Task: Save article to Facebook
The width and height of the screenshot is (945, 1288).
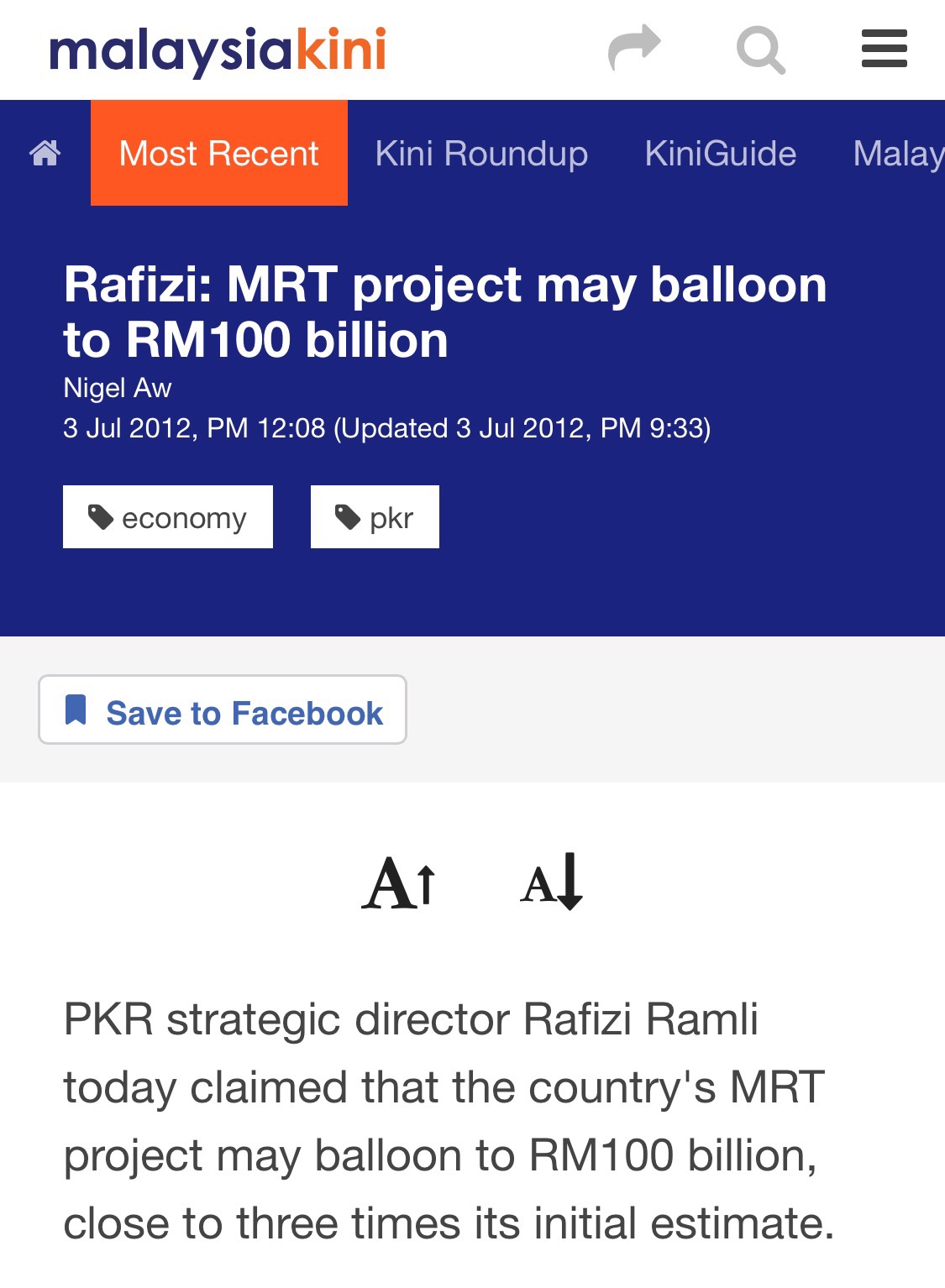Action: coord(223,710)
